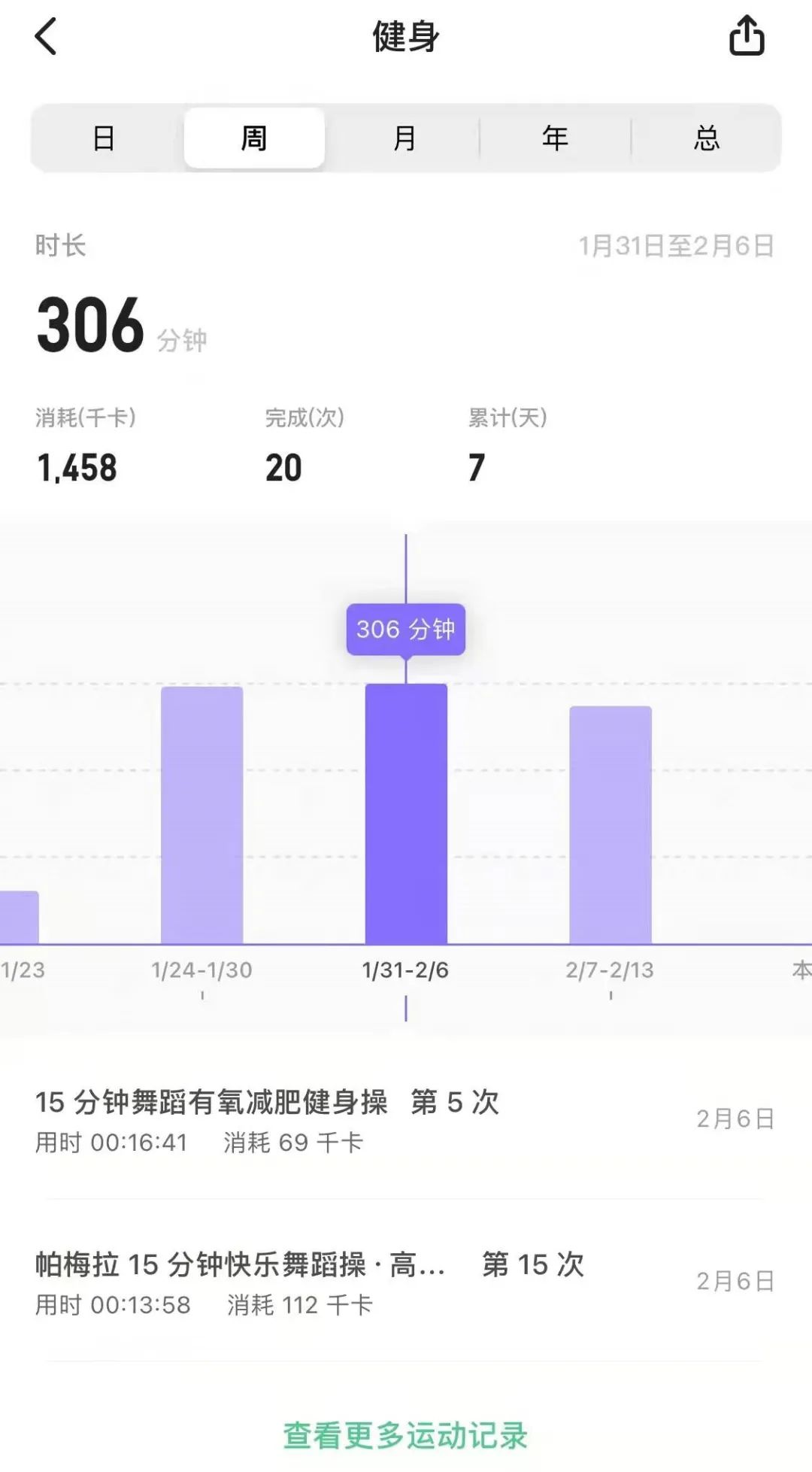Share the fitness stats
This screenshot has width=812, height=1472.
pyautogui.click(x=747, y=36)
